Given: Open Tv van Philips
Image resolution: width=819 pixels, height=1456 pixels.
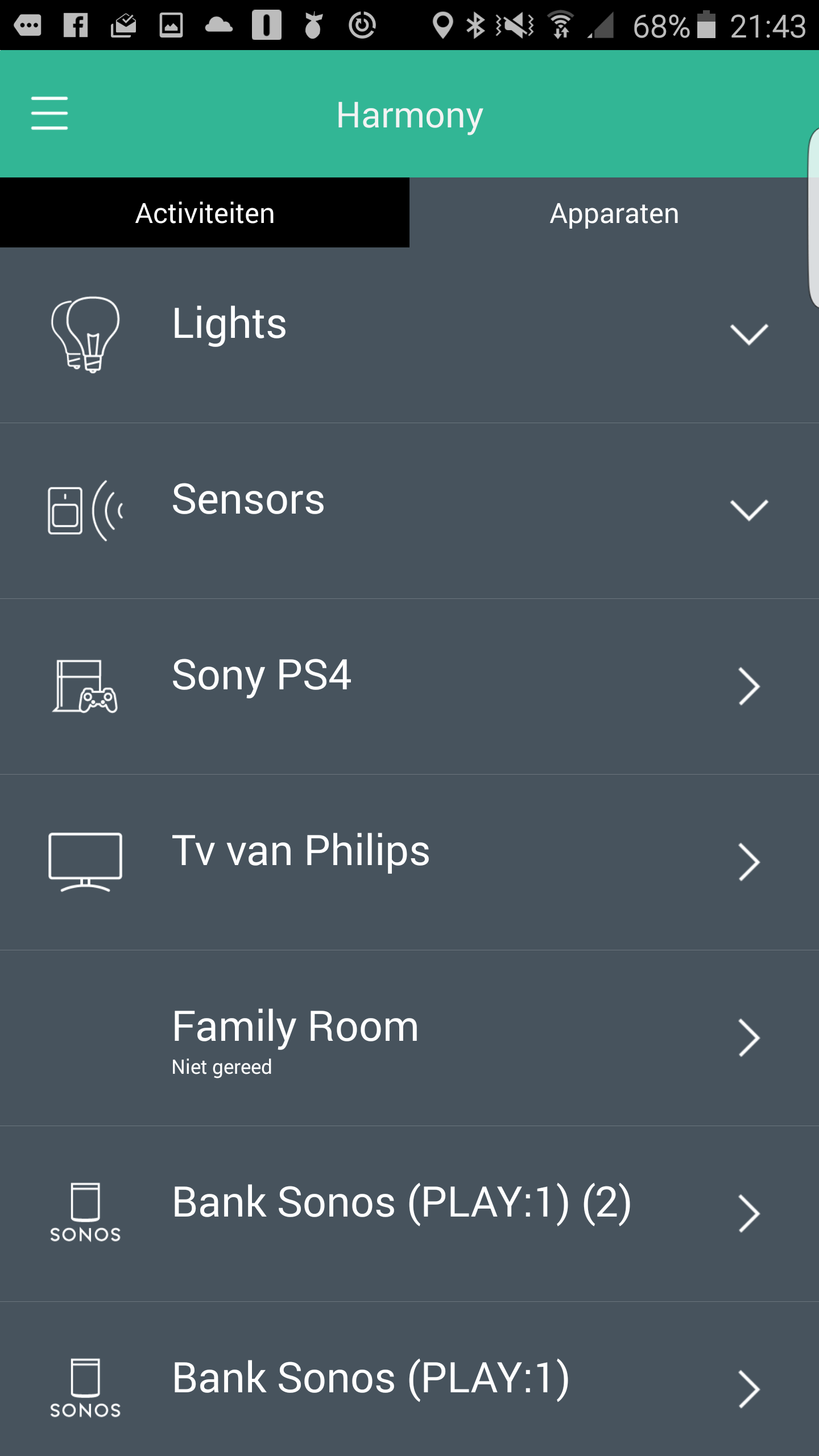Looking at the screenshot, I should click(x=409, y=862).
